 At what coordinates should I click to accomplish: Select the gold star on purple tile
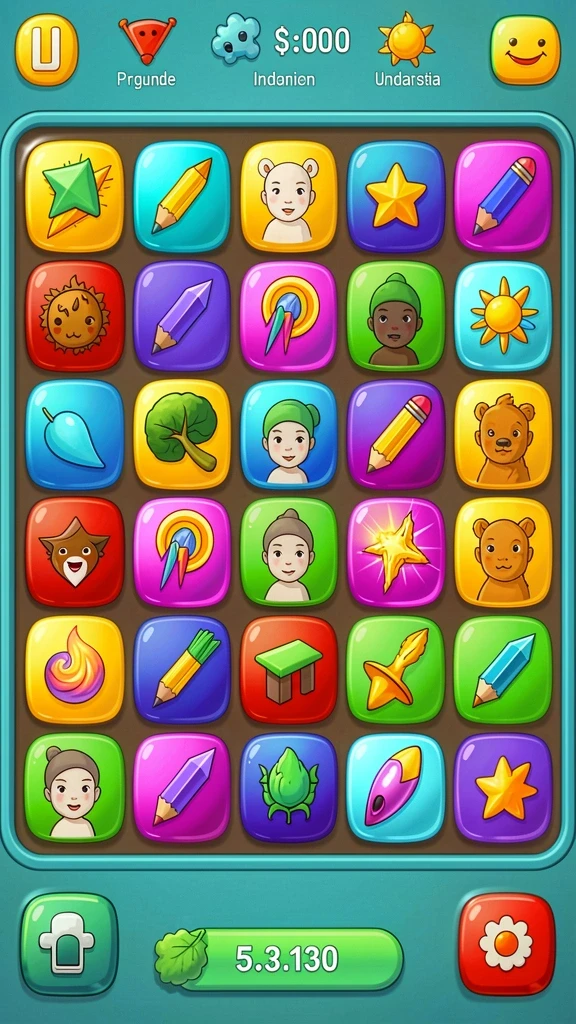(x=503, y=788)
